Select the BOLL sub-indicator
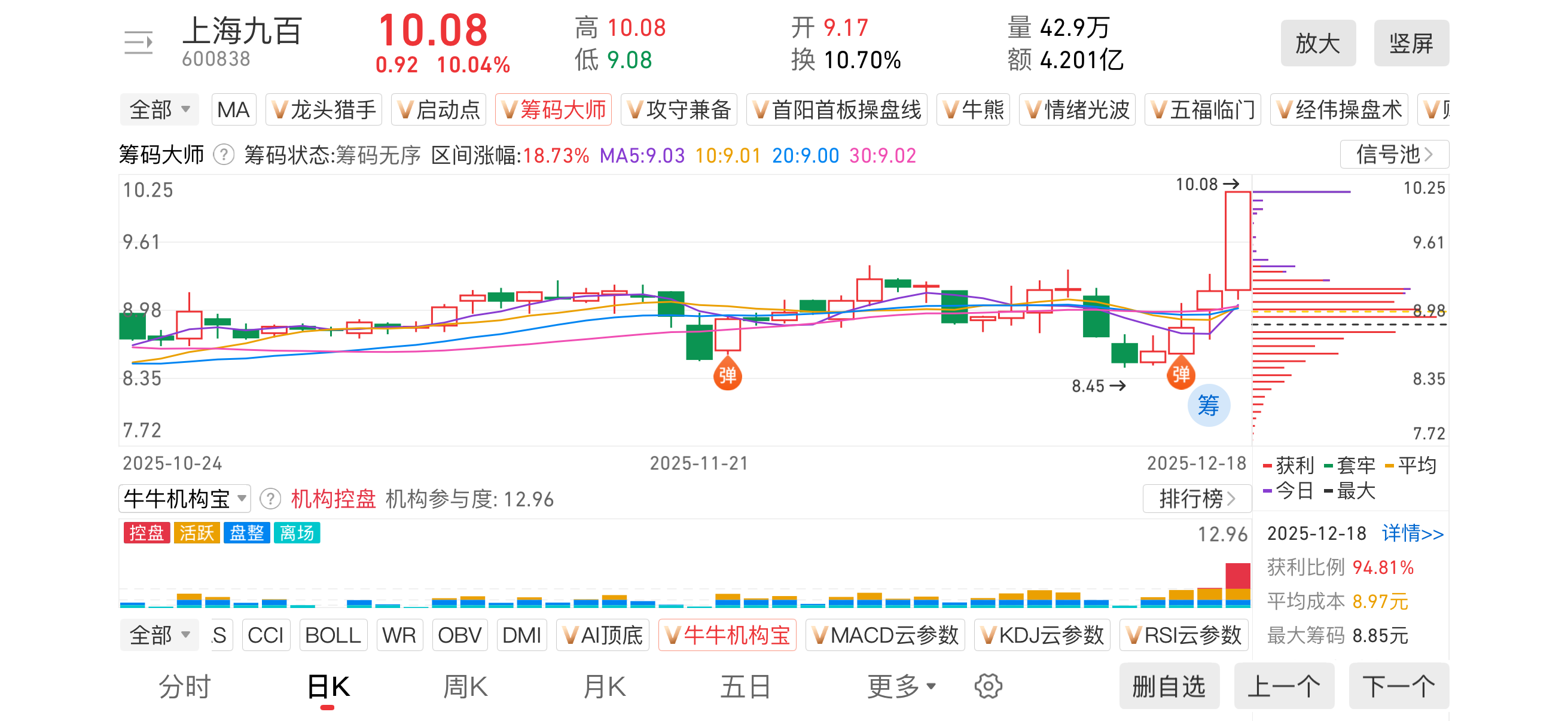1568x721 pixels. pos(333,636)
